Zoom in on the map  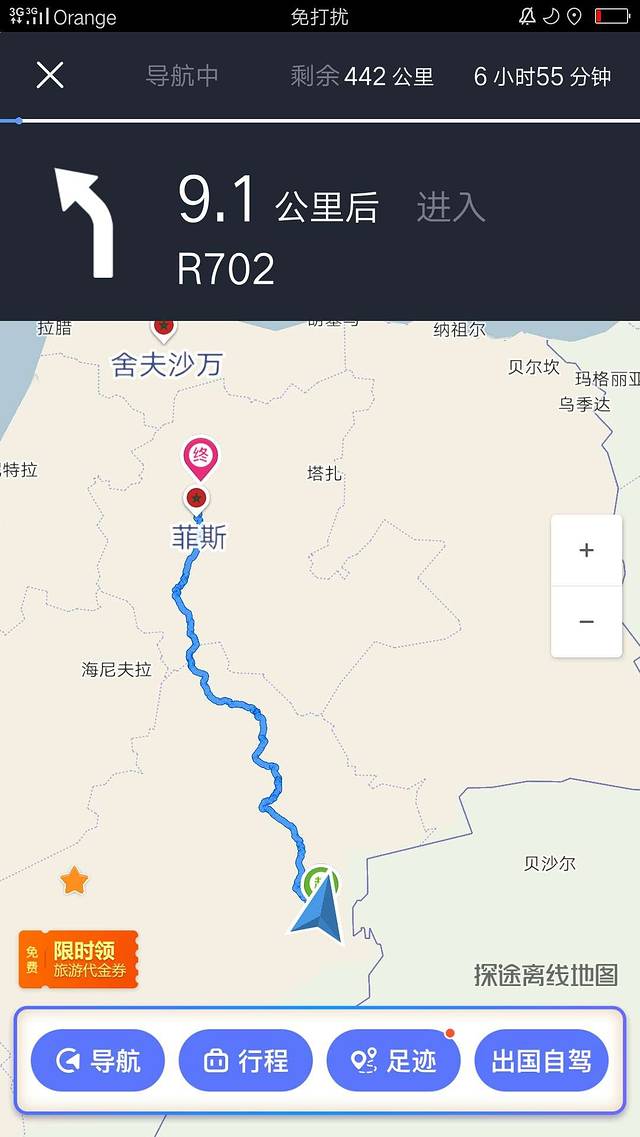pyautogui.click(x=586, y=550)
